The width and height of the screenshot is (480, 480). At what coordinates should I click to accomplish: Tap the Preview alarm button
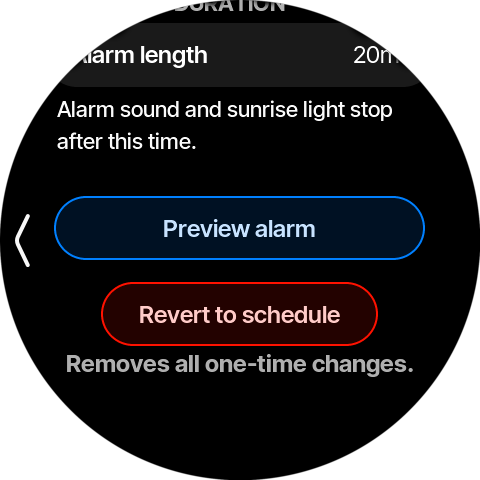point(239,228)
